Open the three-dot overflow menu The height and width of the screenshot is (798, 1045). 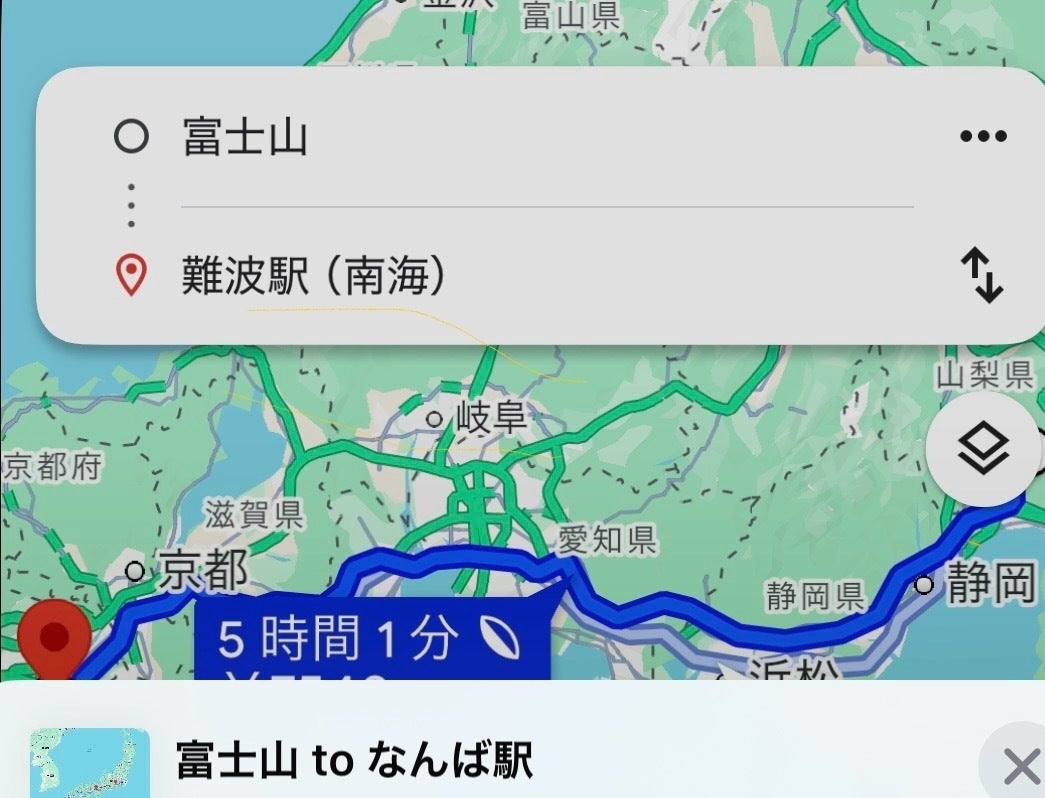pyautogui.click(x=982, y=137)
